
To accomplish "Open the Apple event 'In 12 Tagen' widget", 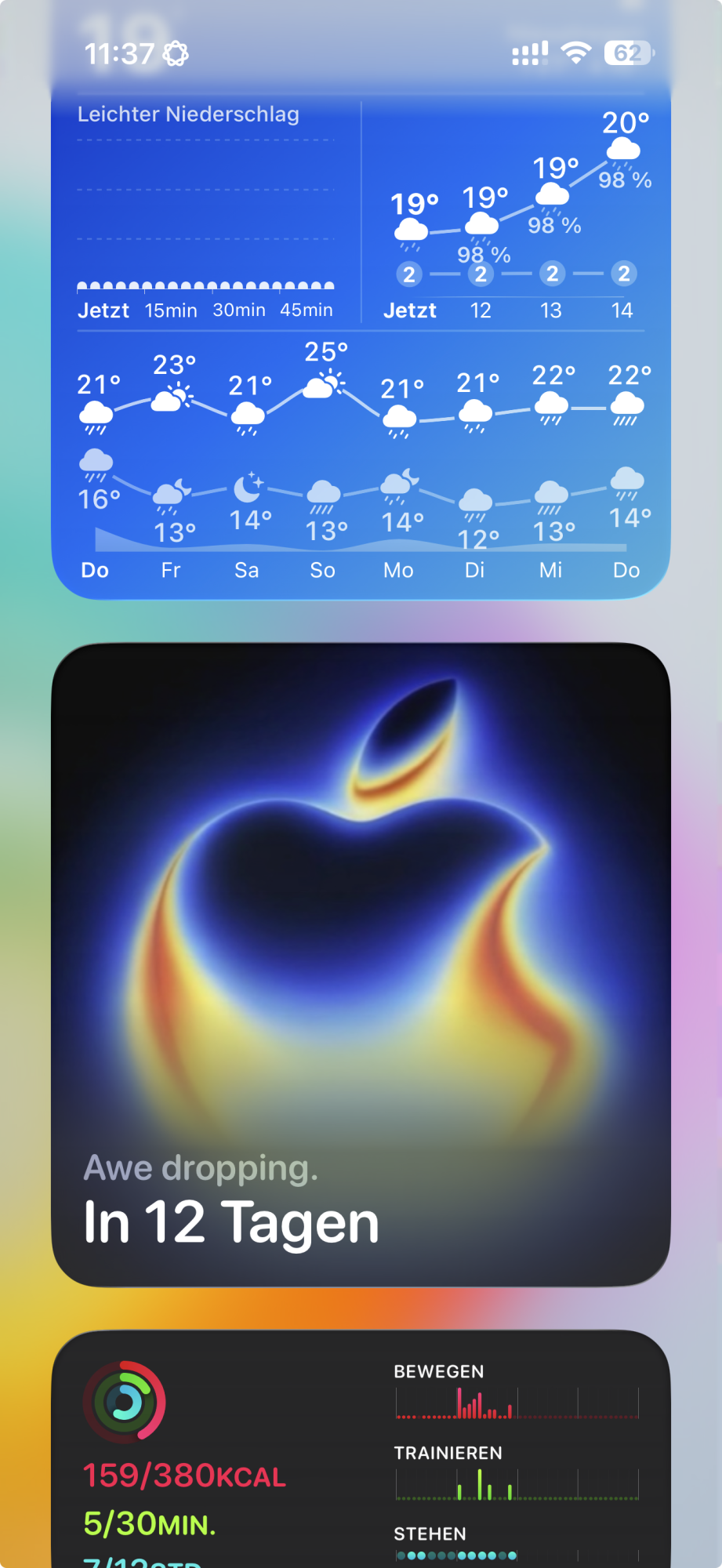I will pyautogui.click(x=361, y=964).
